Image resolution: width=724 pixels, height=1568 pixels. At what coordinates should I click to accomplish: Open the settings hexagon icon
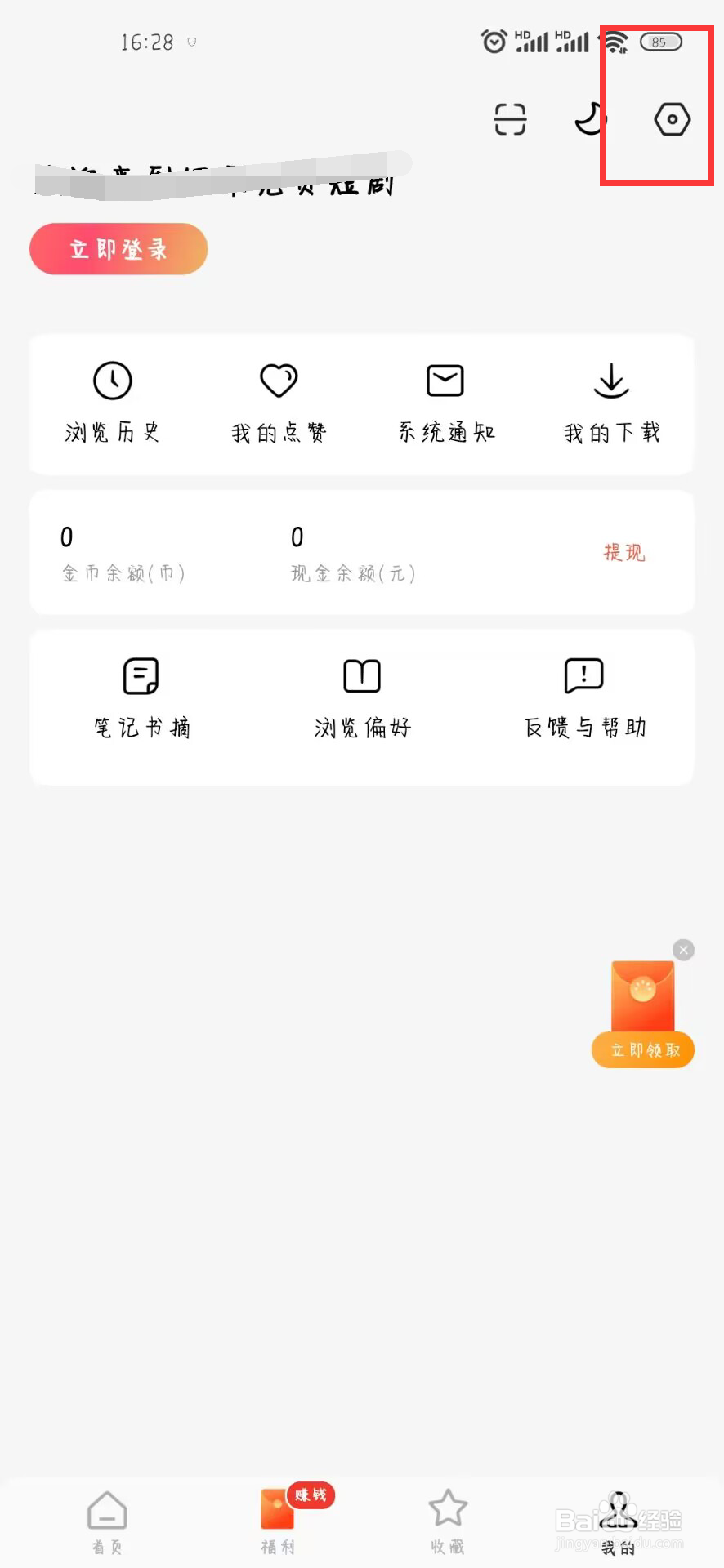pyautogui.click(x=672, y=120)
